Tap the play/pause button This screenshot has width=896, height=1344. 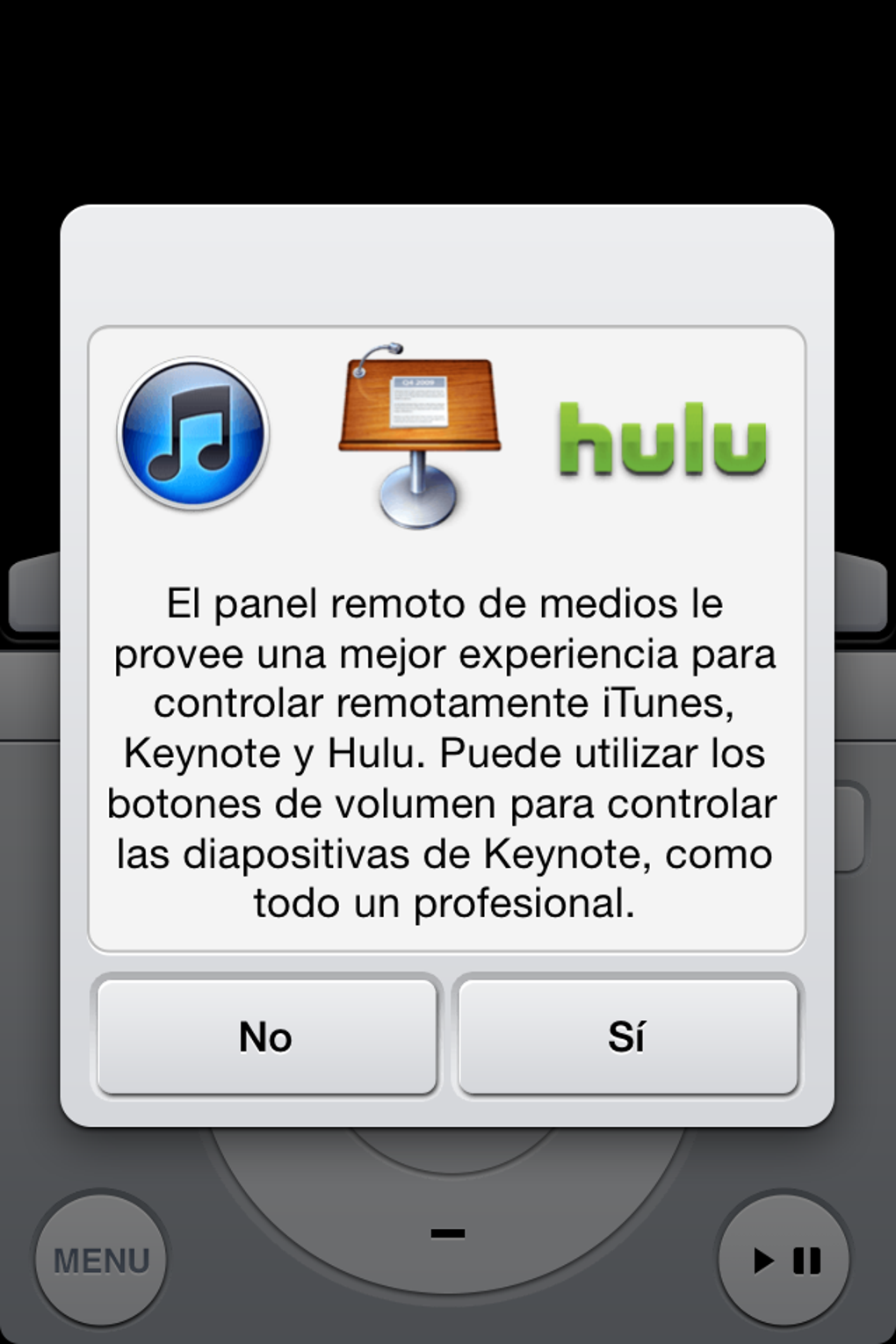point(784,1260)
